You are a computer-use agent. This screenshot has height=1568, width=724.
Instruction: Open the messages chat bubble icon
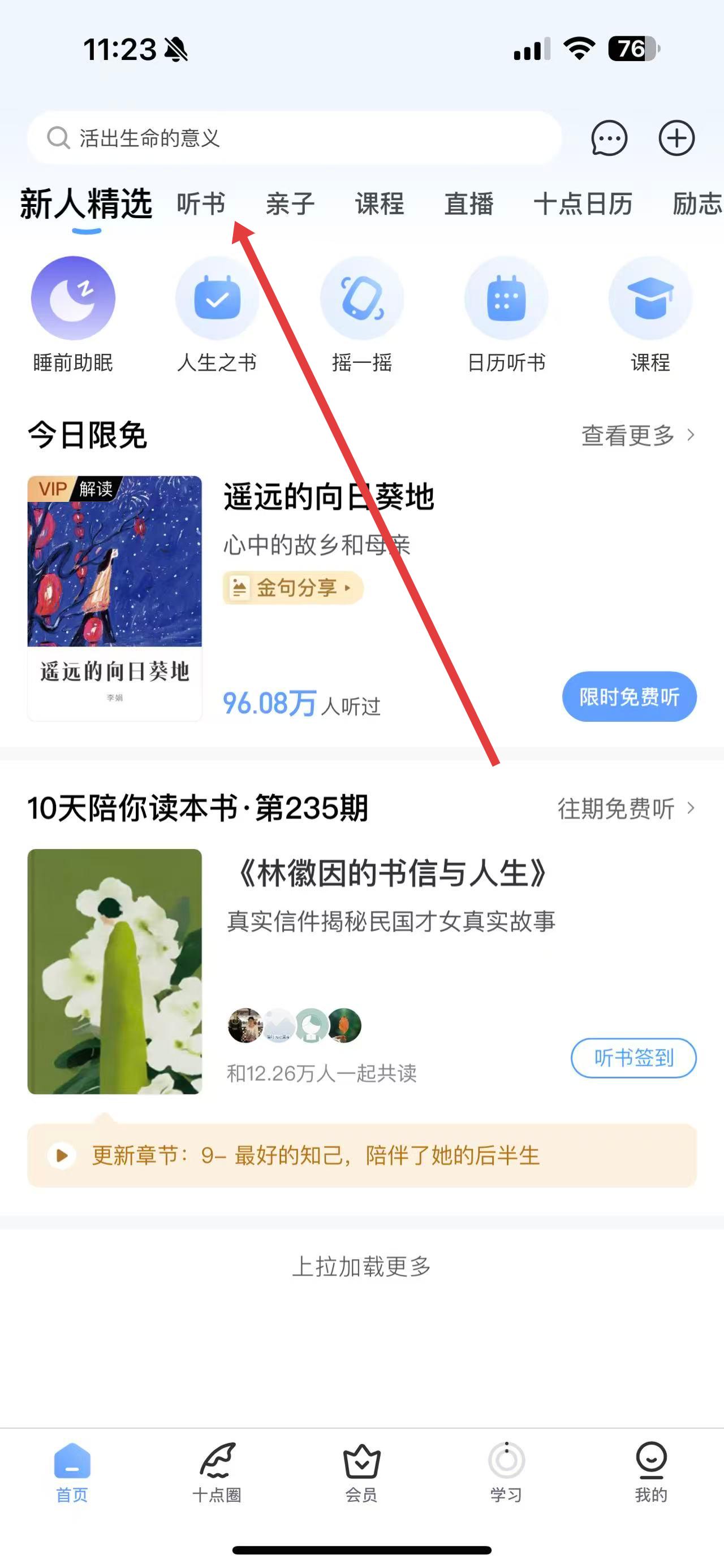[x=609, y=138]
